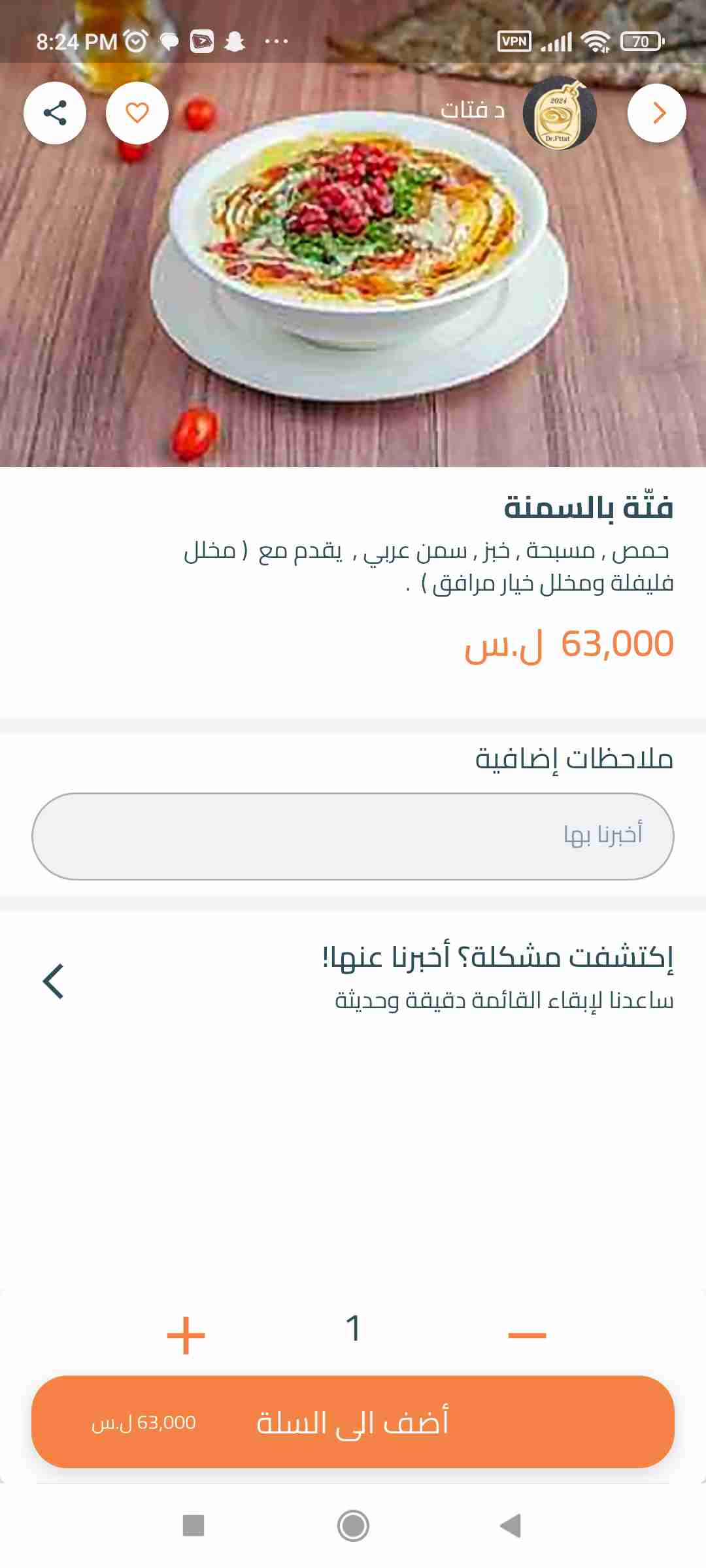Share this dish
Screen dimensions: 706x1568
[55, 113]
